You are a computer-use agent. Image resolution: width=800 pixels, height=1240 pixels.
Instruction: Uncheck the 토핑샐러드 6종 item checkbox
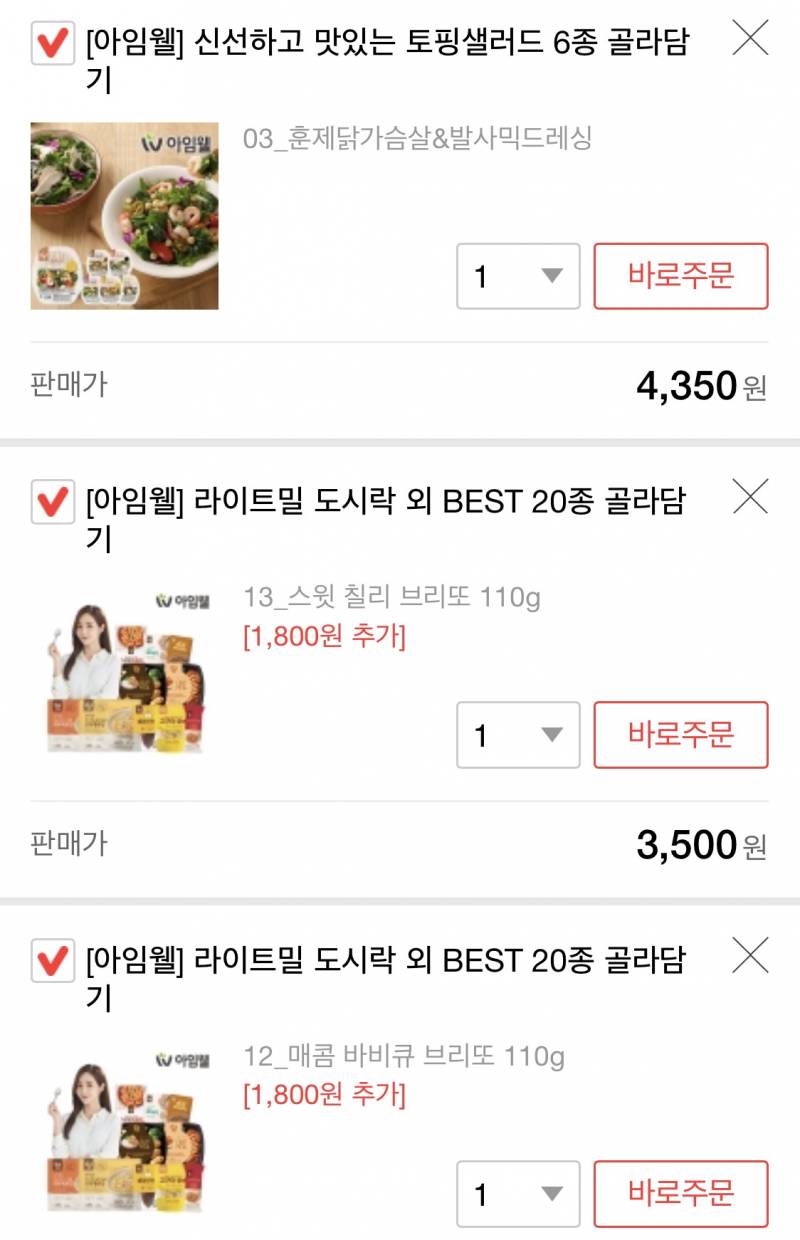point(53,42)
